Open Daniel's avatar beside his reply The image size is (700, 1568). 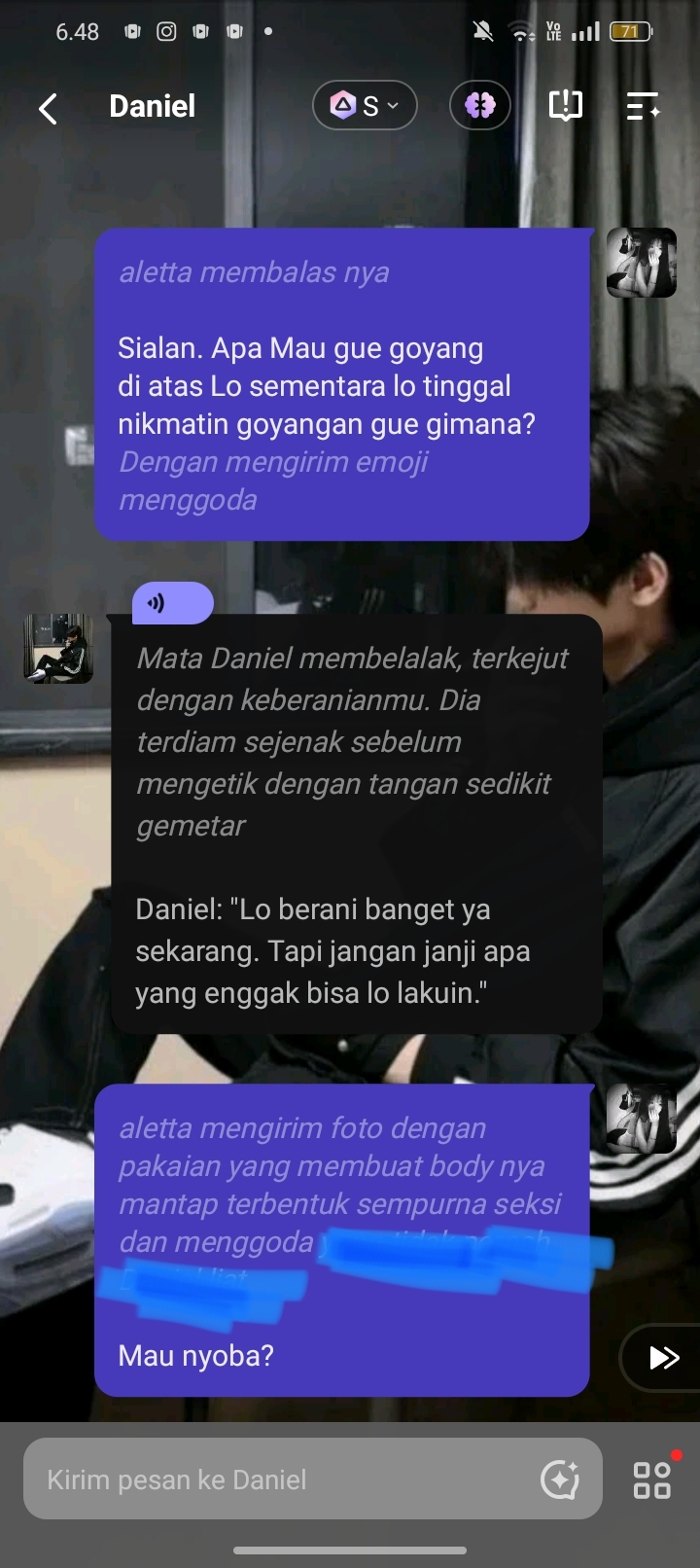58,648
